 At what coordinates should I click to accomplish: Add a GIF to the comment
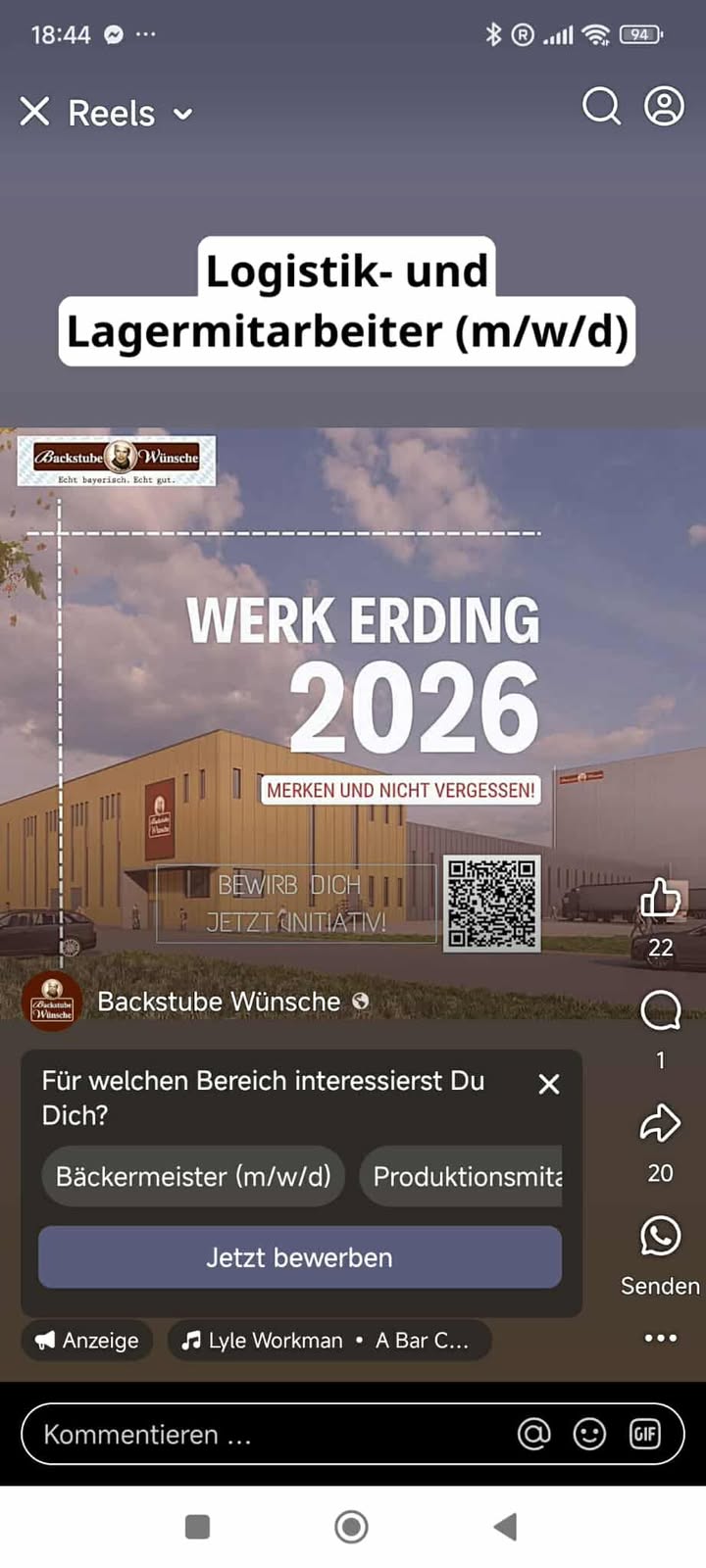click(644, 1434)
